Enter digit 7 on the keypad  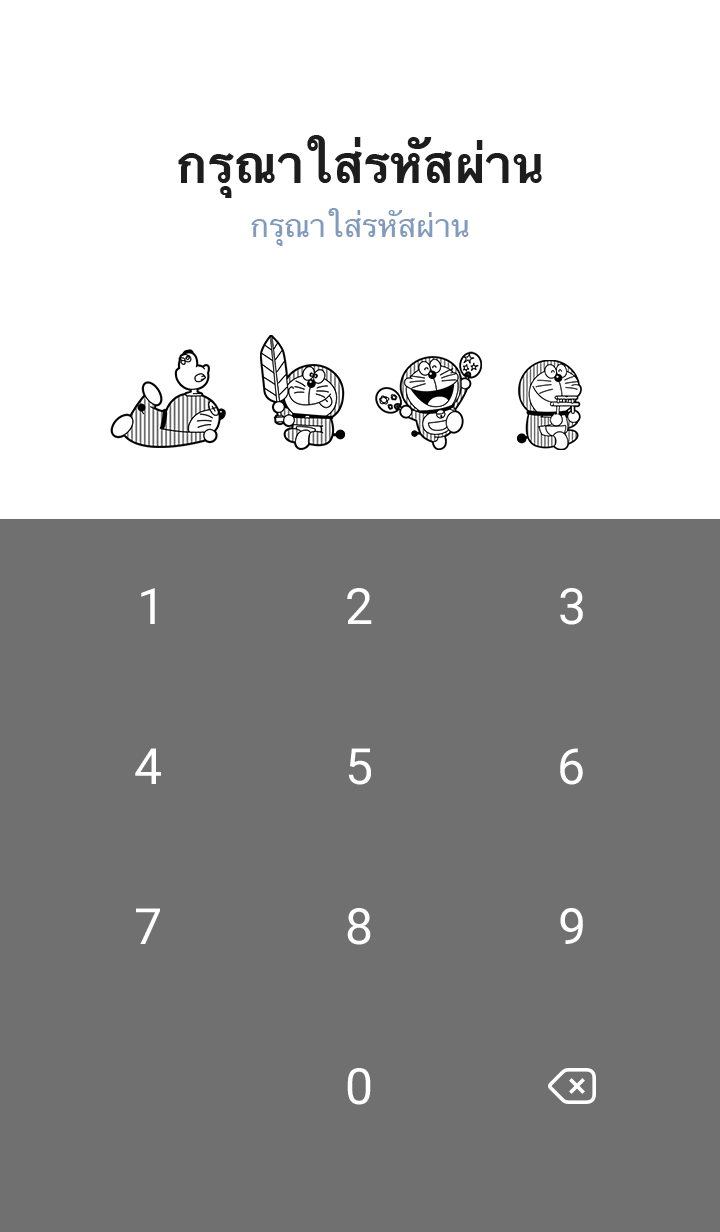click(149, 927)
